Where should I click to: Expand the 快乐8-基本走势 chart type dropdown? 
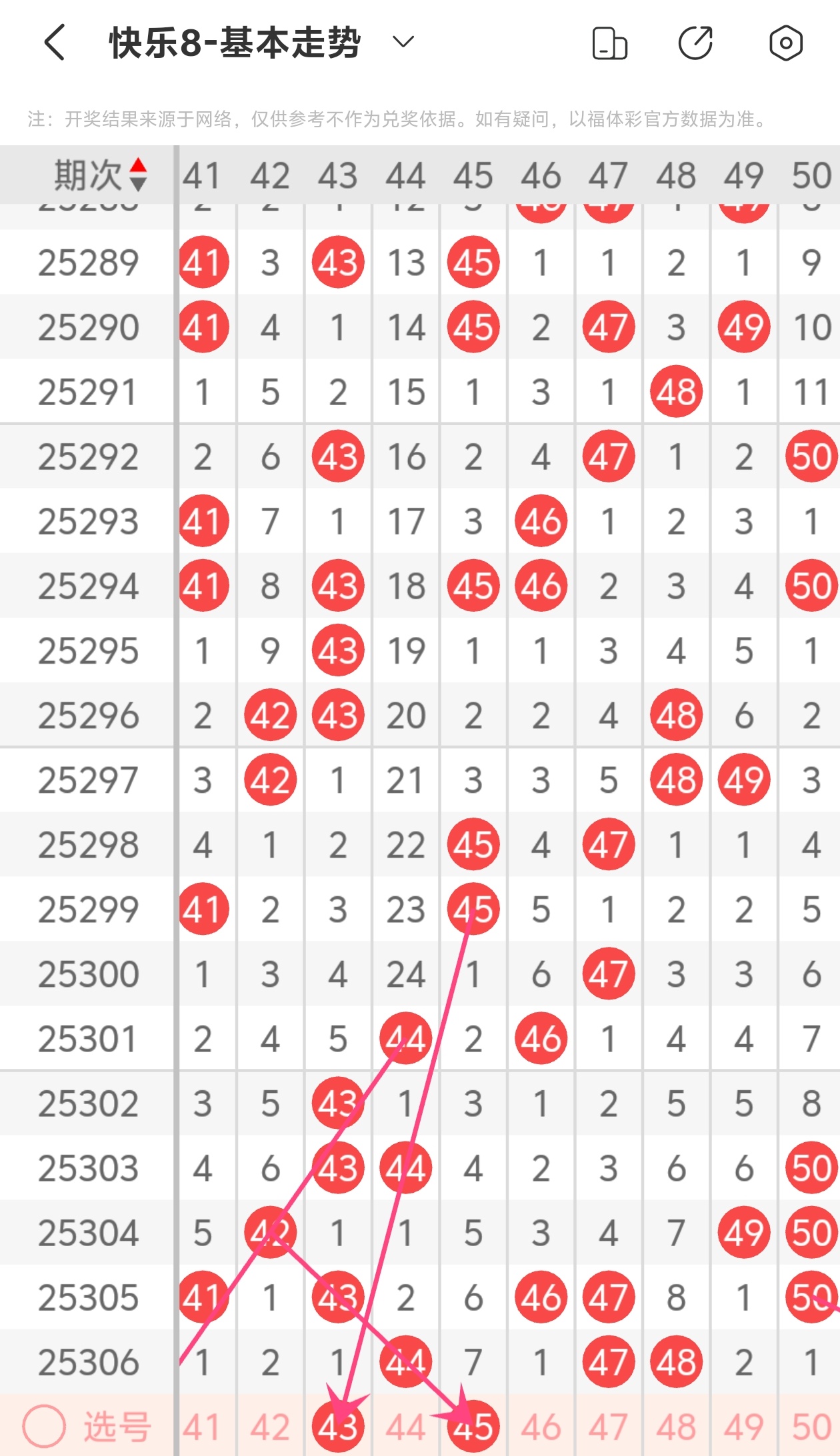pyautogui.click(x=403, y=43)
